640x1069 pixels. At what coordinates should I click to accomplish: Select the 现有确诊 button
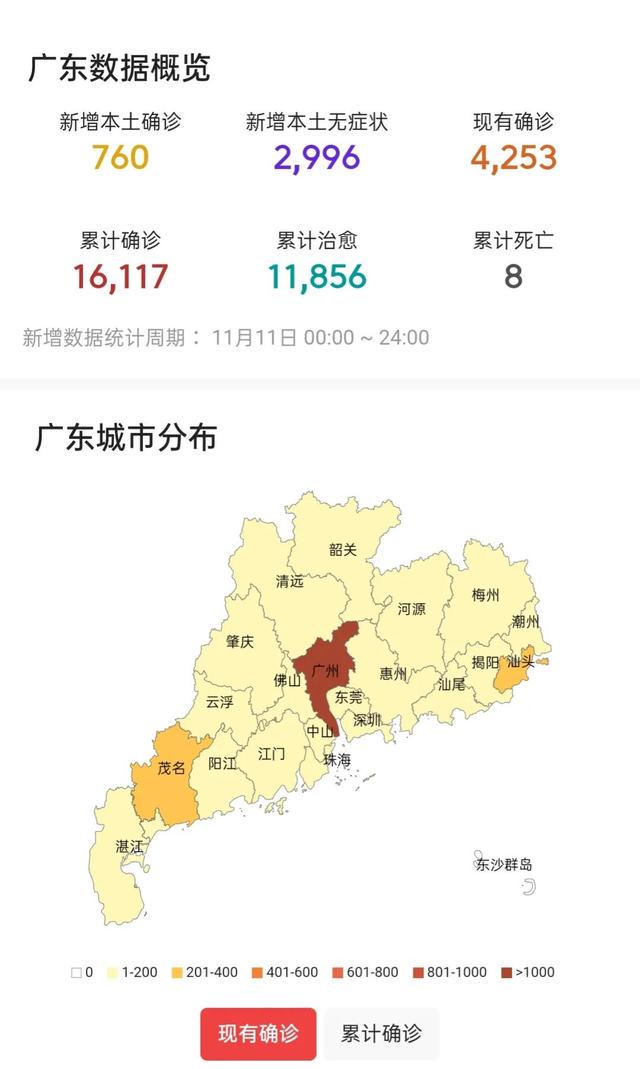click(x=258, y=1033)
